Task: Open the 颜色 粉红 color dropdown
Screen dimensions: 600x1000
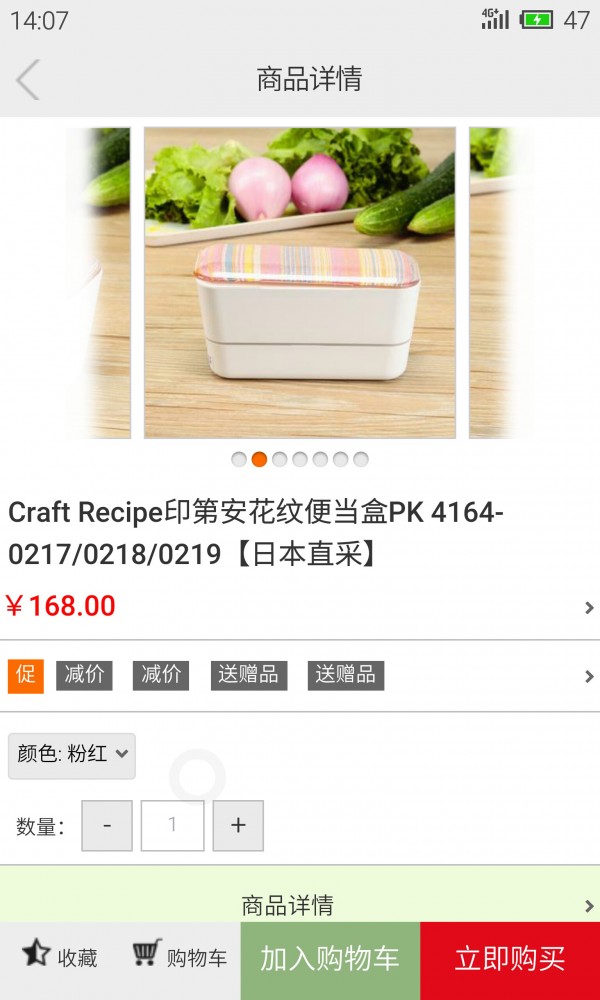Action: (x=72, y=755)
